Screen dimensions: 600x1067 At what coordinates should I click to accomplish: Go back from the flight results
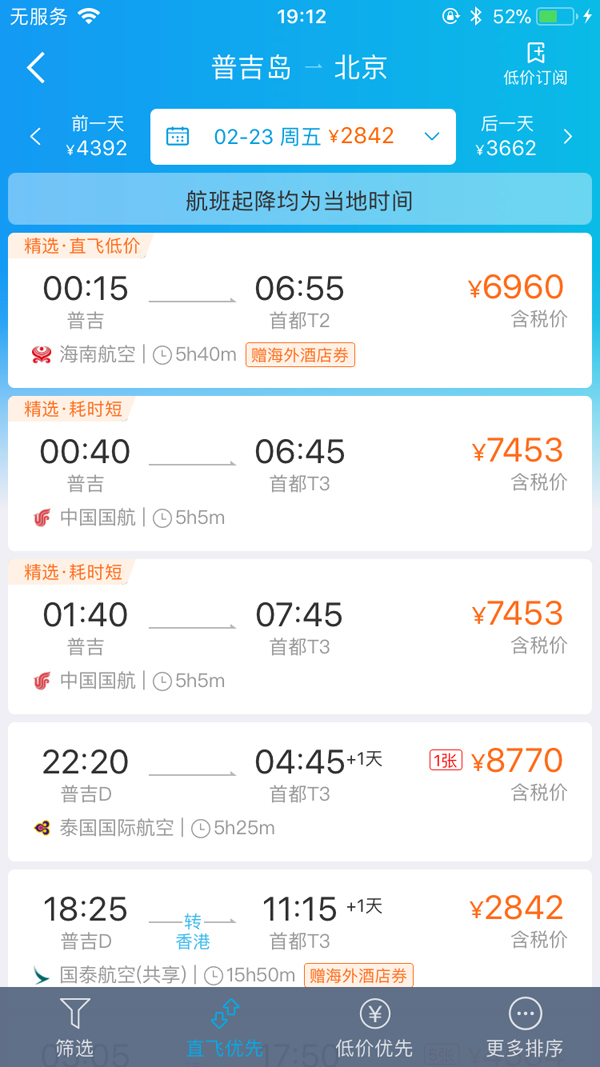(36, 68)
